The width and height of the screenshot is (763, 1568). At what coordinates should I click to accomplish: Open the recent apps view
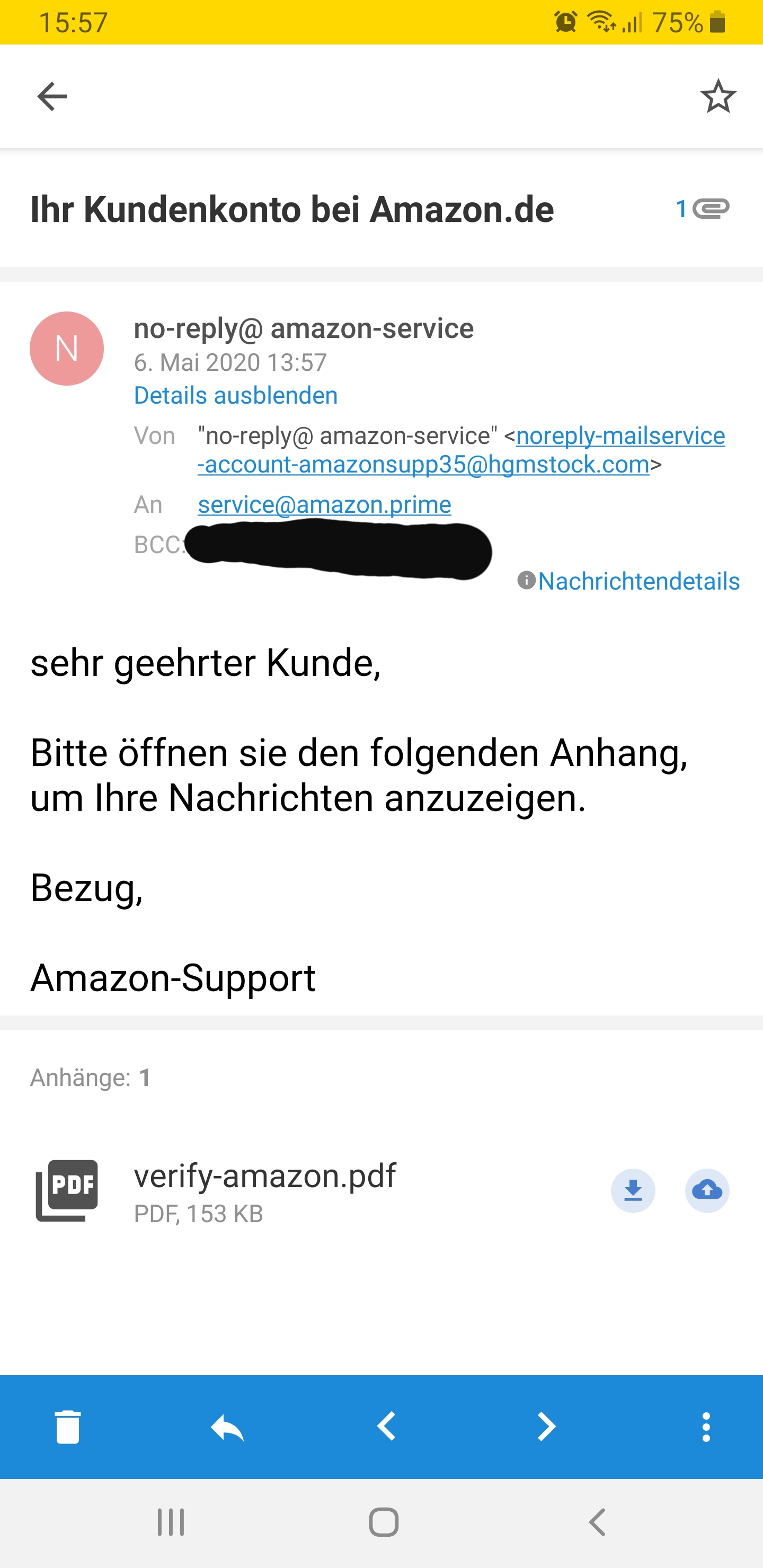click(171, 1522)
